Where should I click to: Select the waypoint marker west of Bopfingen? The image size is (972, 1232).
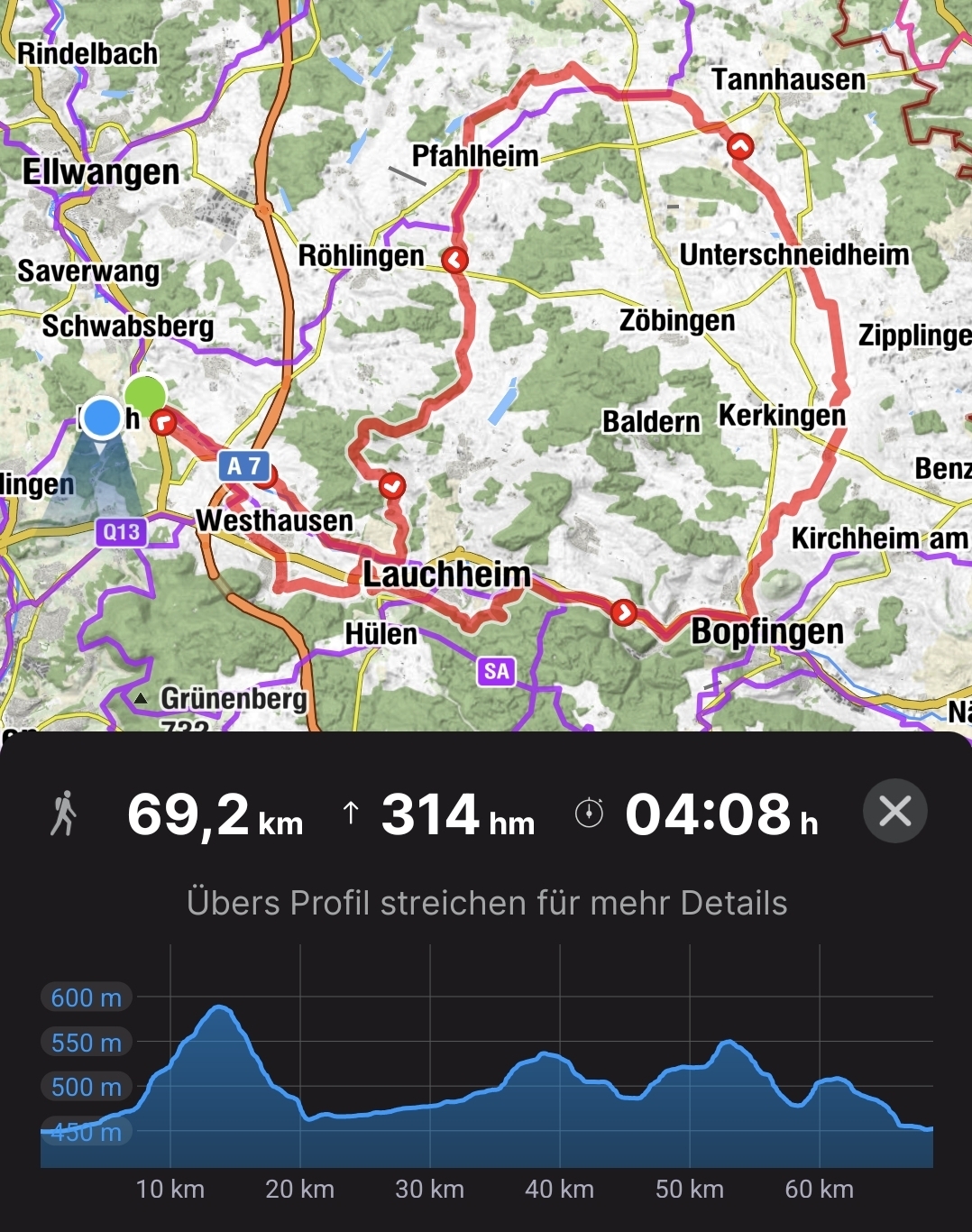coord(623,612)
